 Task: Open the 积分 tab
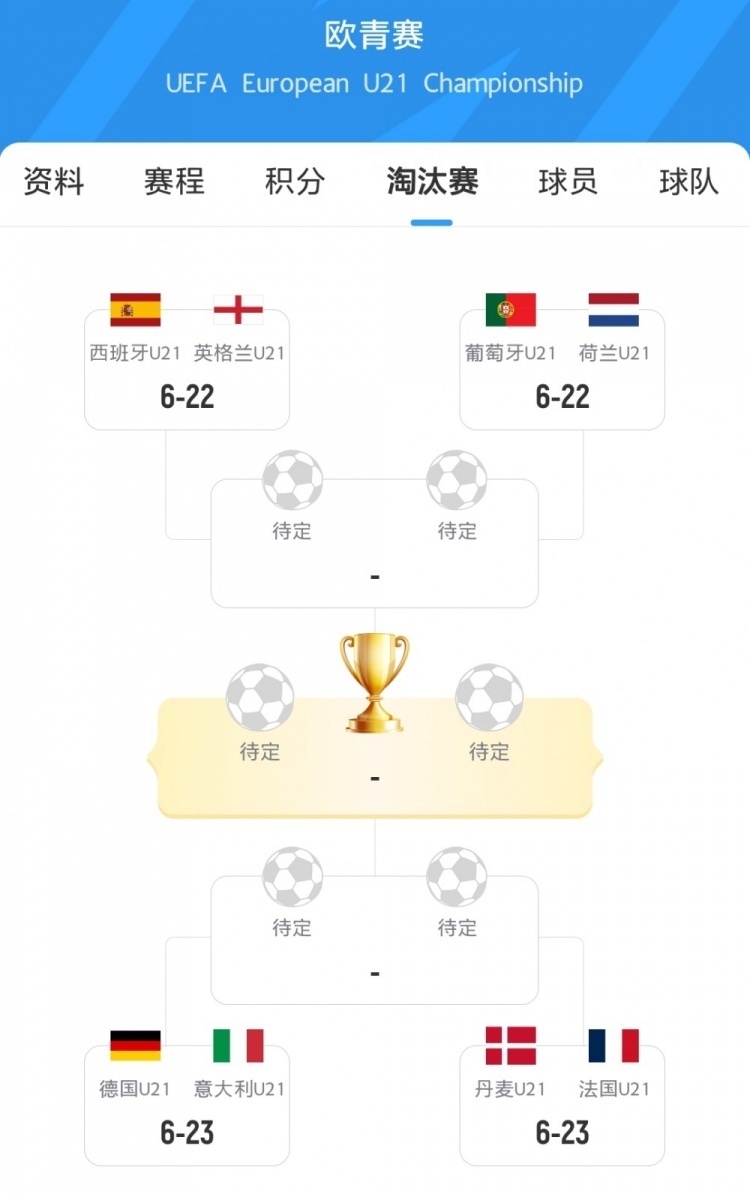(296, 182)
